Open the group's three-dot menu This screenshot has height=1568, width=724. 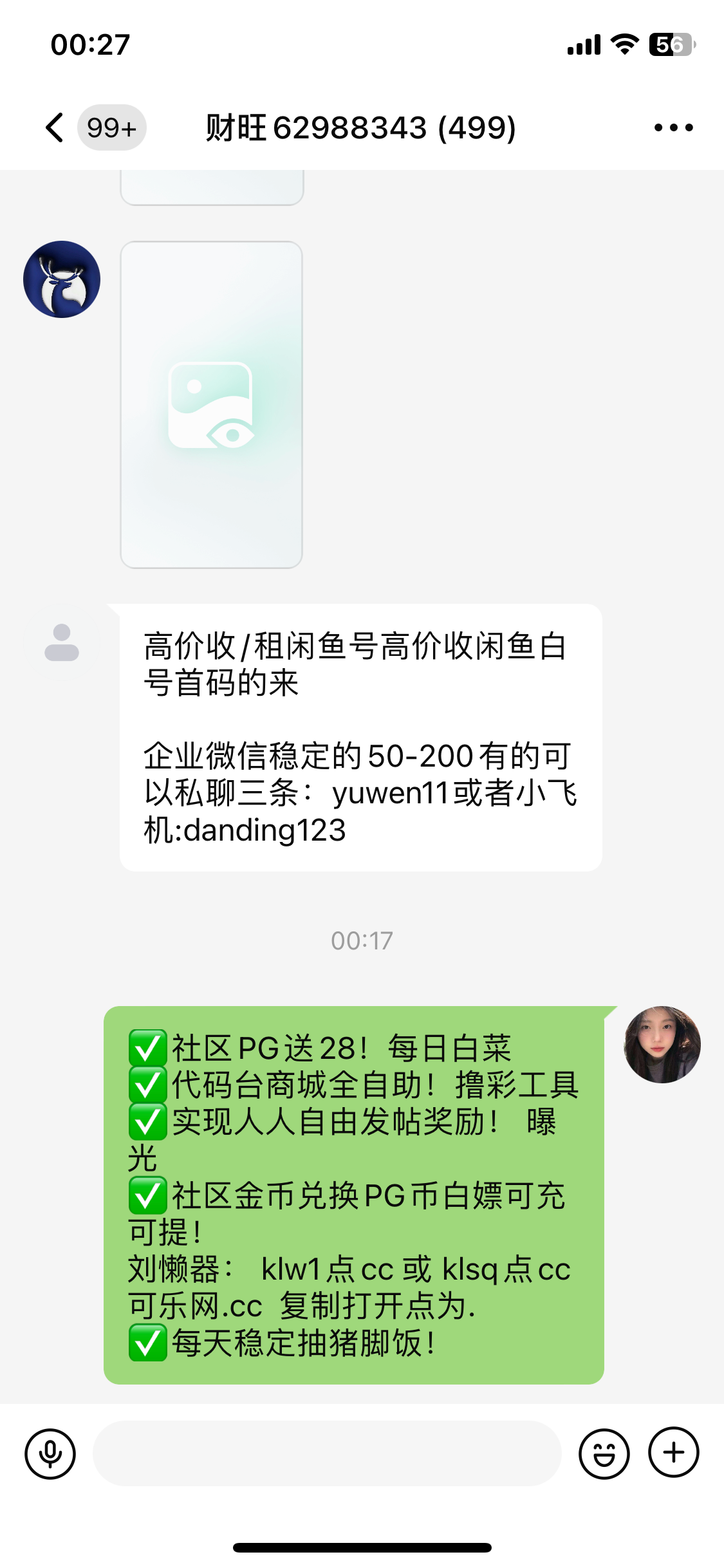(x=673, y=127)
